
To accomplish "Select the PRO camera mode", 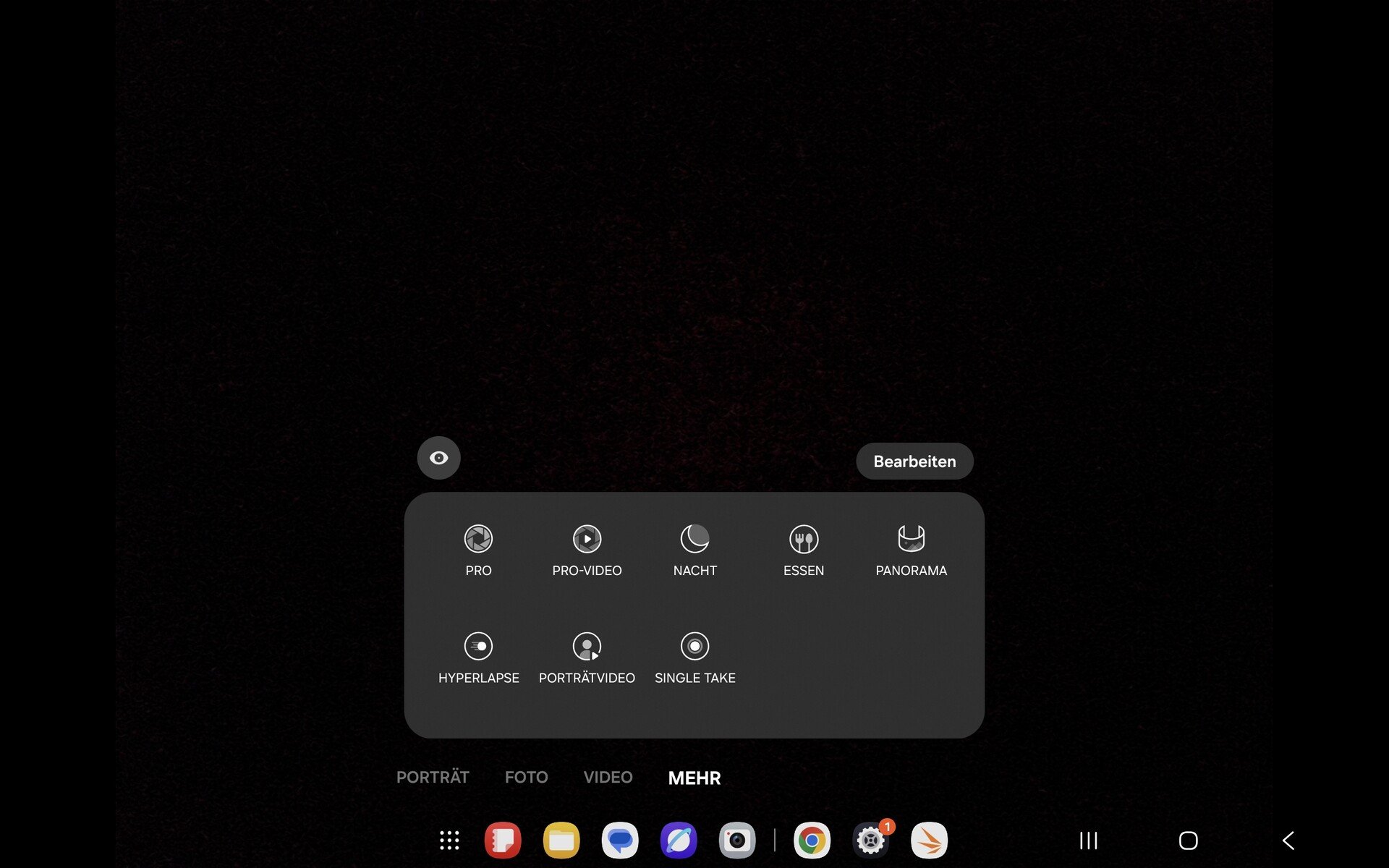I will [478, 550].
